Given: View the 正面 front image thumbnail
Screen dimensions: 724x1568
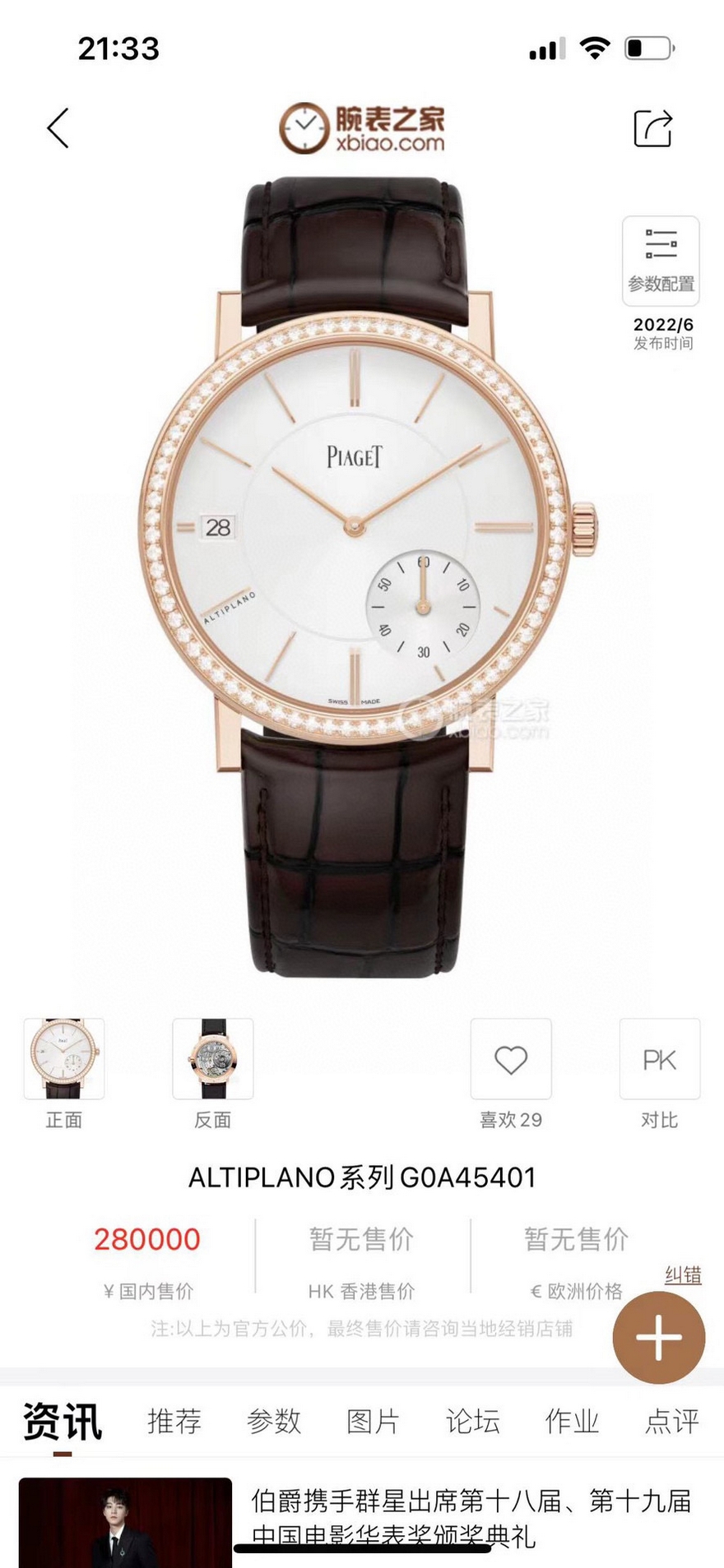Looking at the screenshot, I should (x=64, y=1059).
